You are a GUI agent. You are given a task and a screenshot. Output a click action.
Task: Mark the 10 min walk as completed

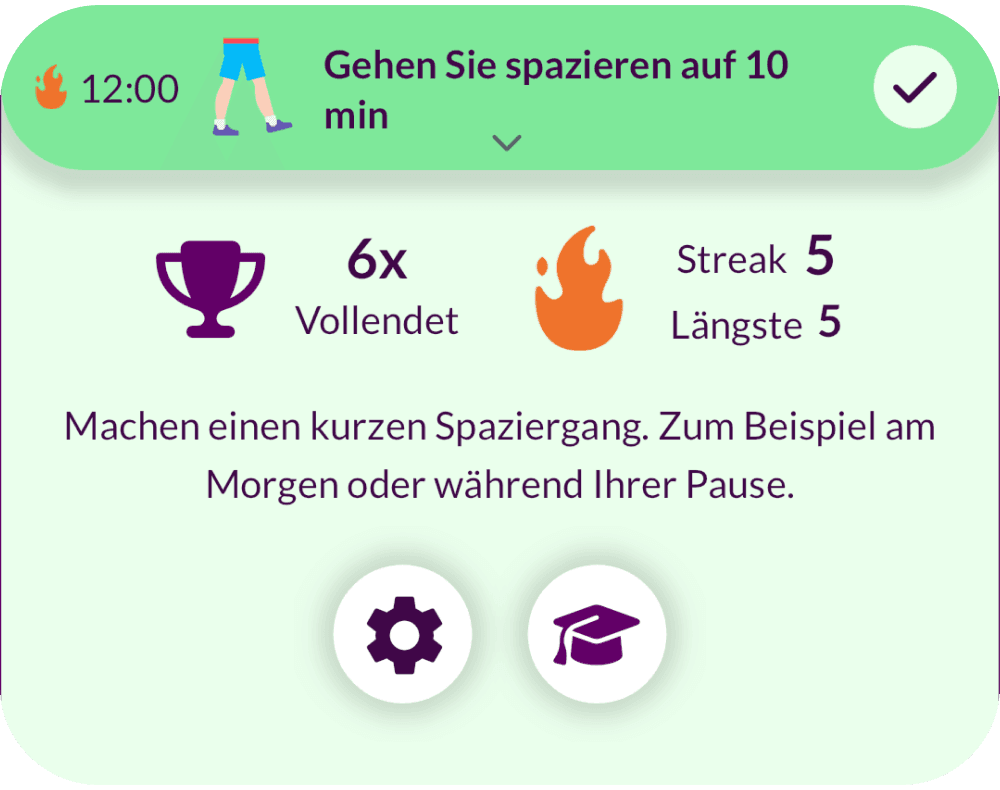pyautogui.click(x=915, y=90)
